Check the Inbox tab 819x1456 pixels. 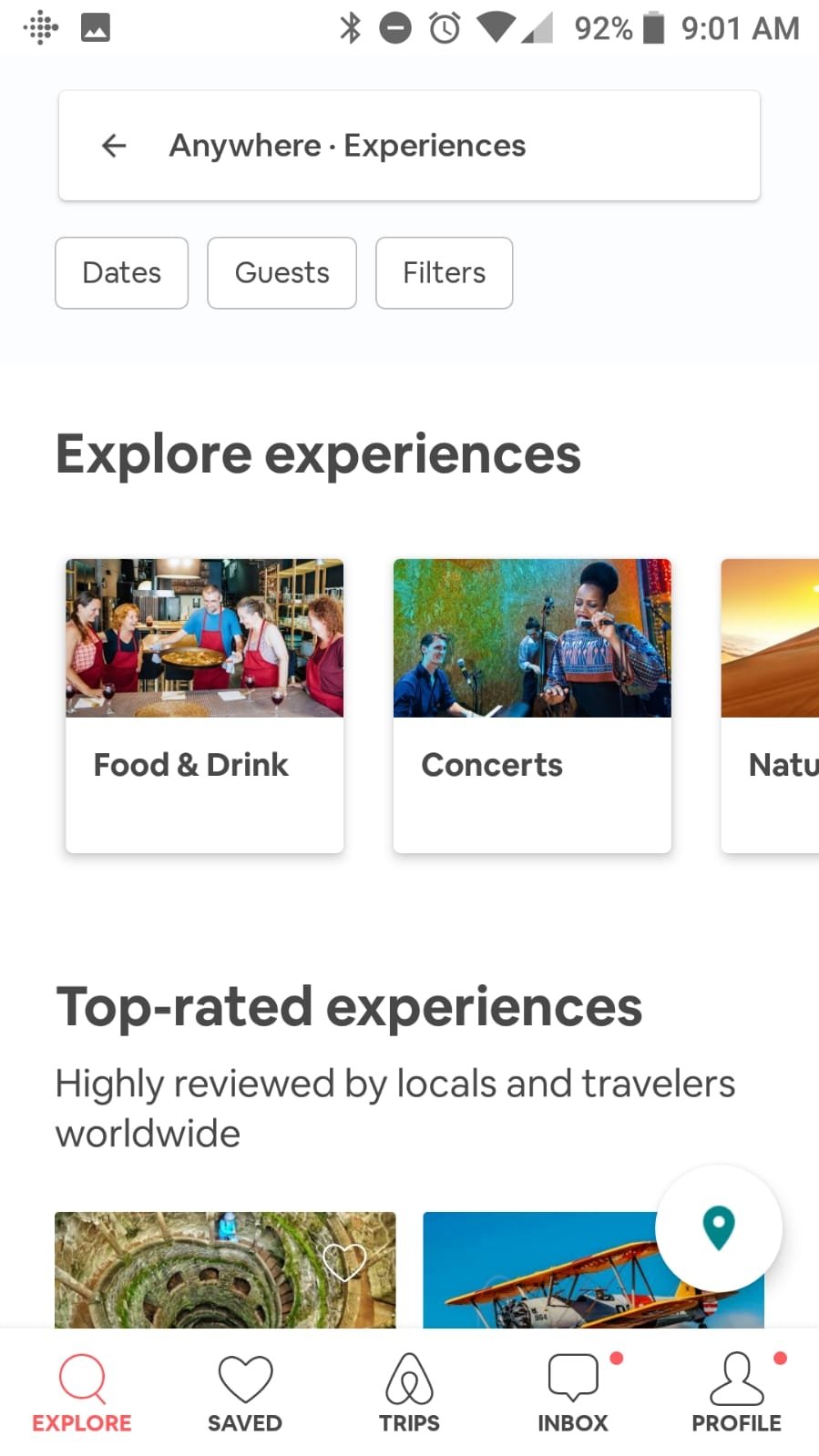click(x=572, y=1393)
